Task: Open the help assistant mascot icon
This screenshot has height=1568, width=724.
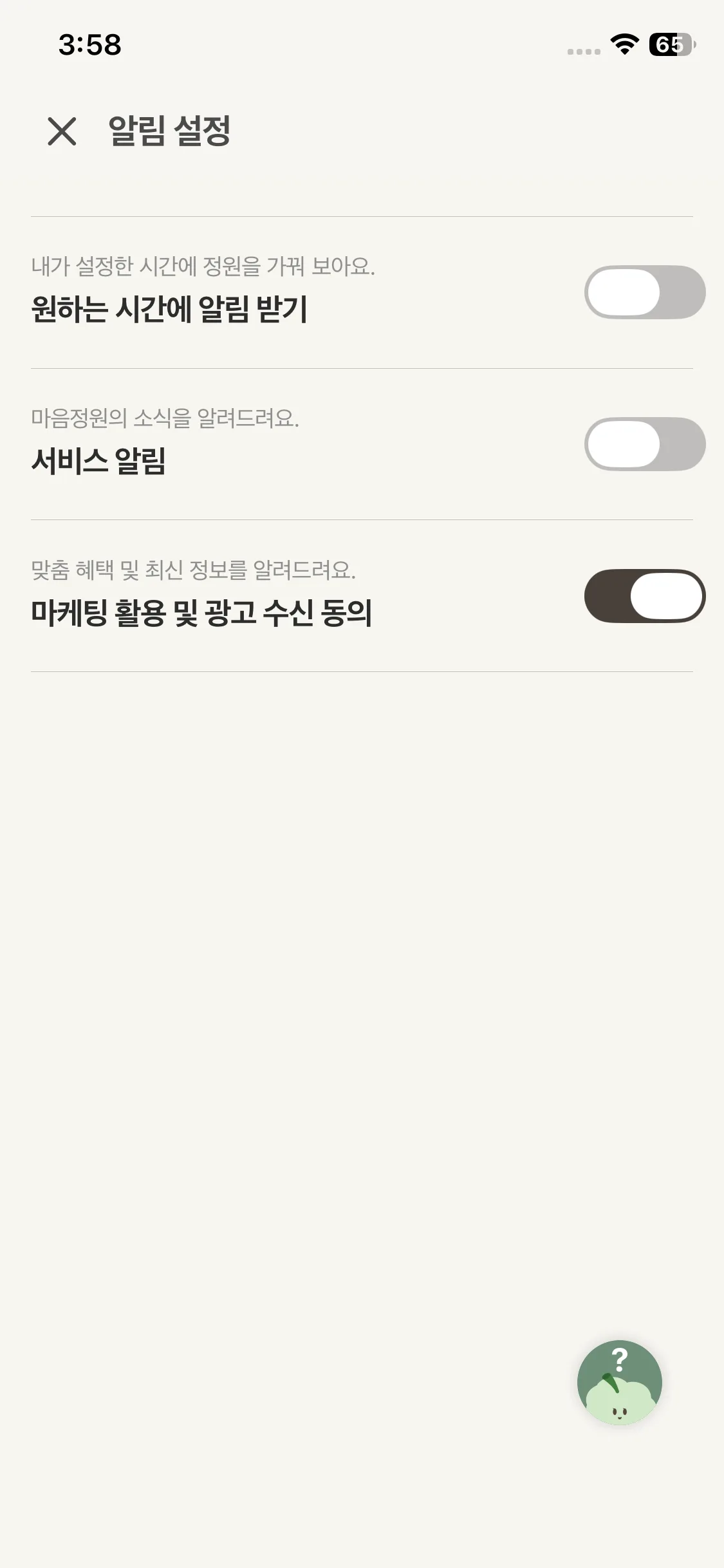Action: point(619,1383)
